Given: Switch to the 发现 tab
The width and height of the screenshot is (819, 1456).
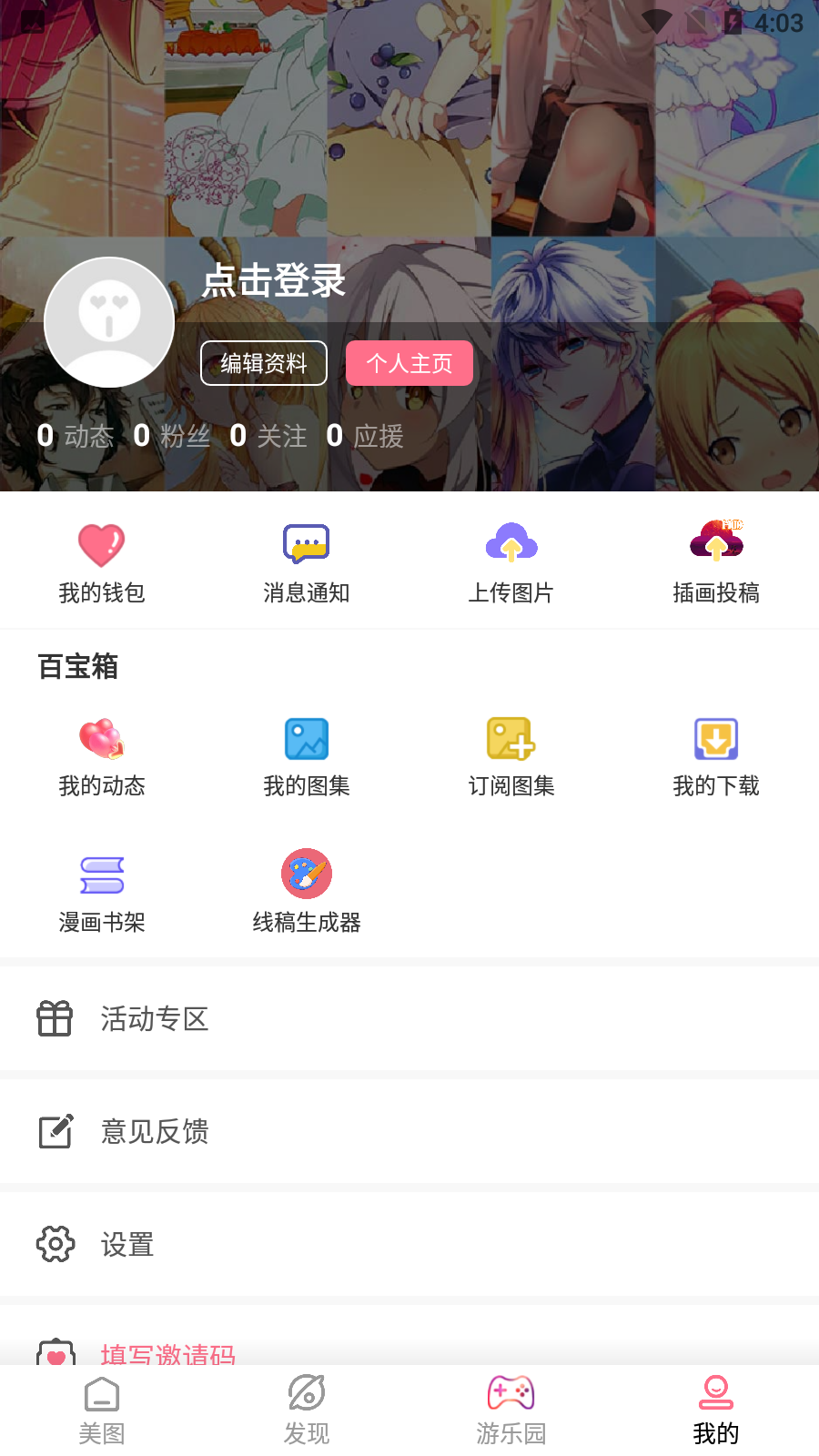Looking at the screenshot, I should tap(306, 1406).
